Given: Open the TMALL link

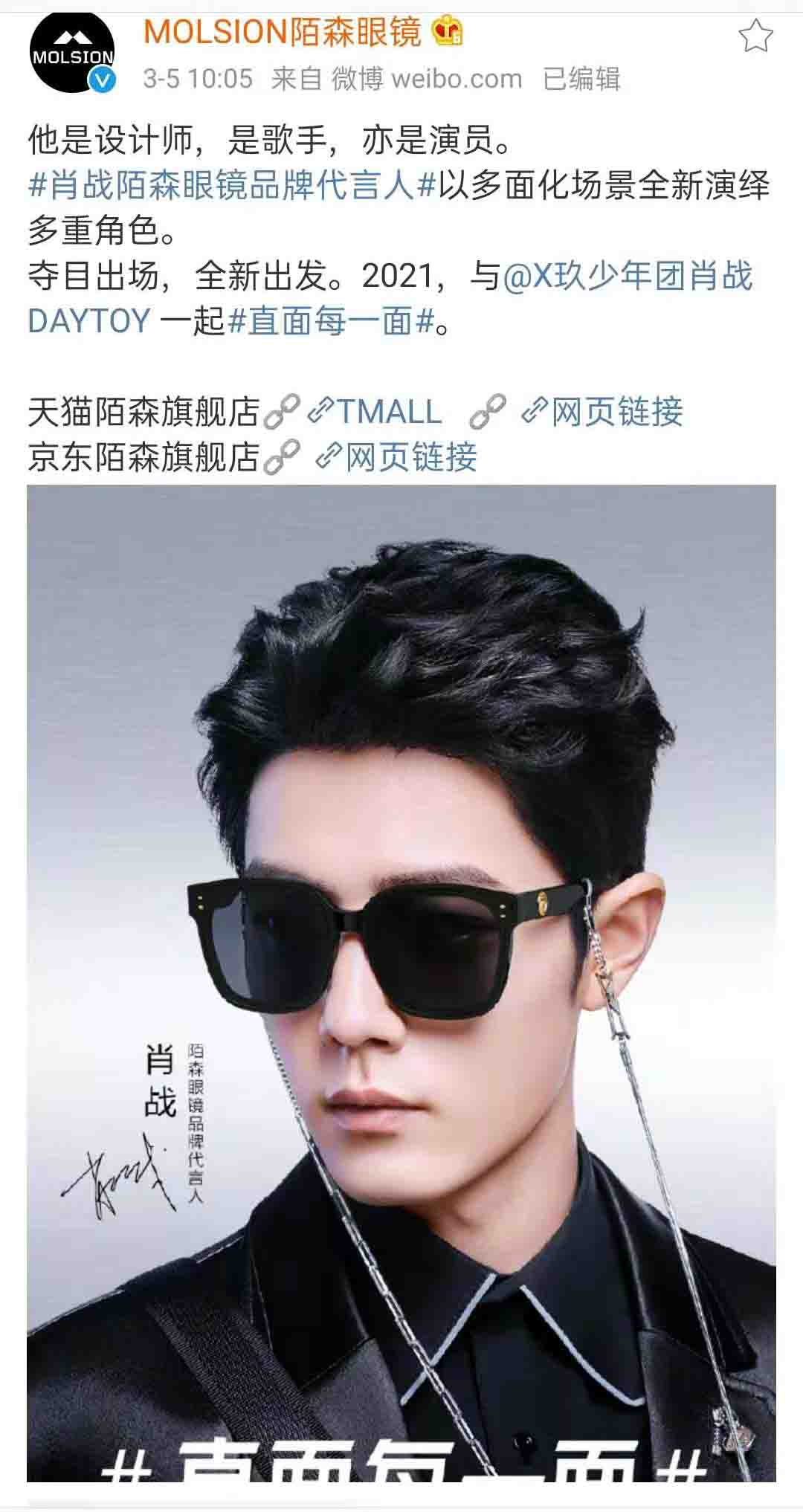Looking at the screenshot, I should [x=376, y=412].
